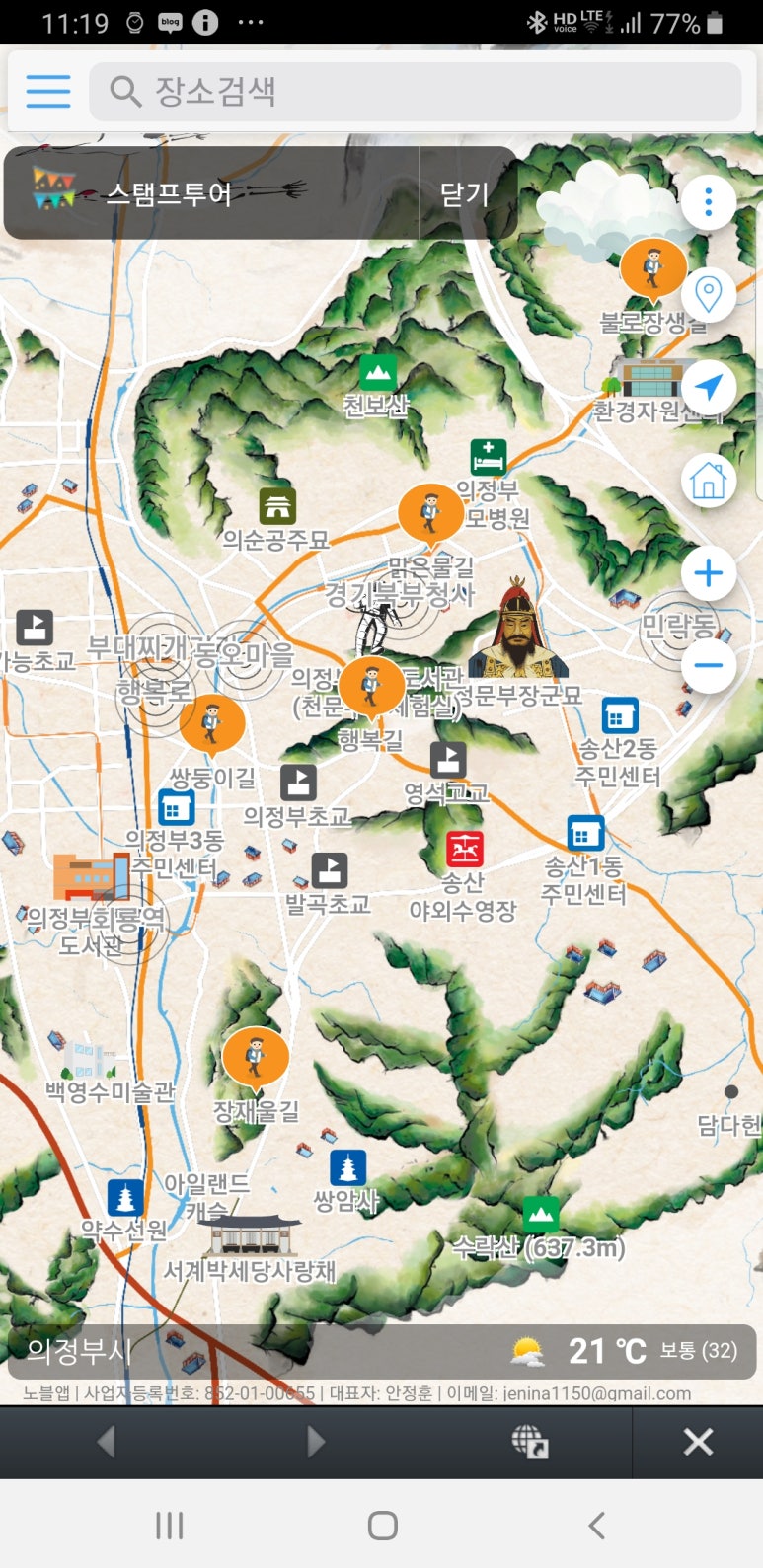Viewport: 763px width, 1568px height.
Task: Center map on my current location
Action: (x=708, y=387)
